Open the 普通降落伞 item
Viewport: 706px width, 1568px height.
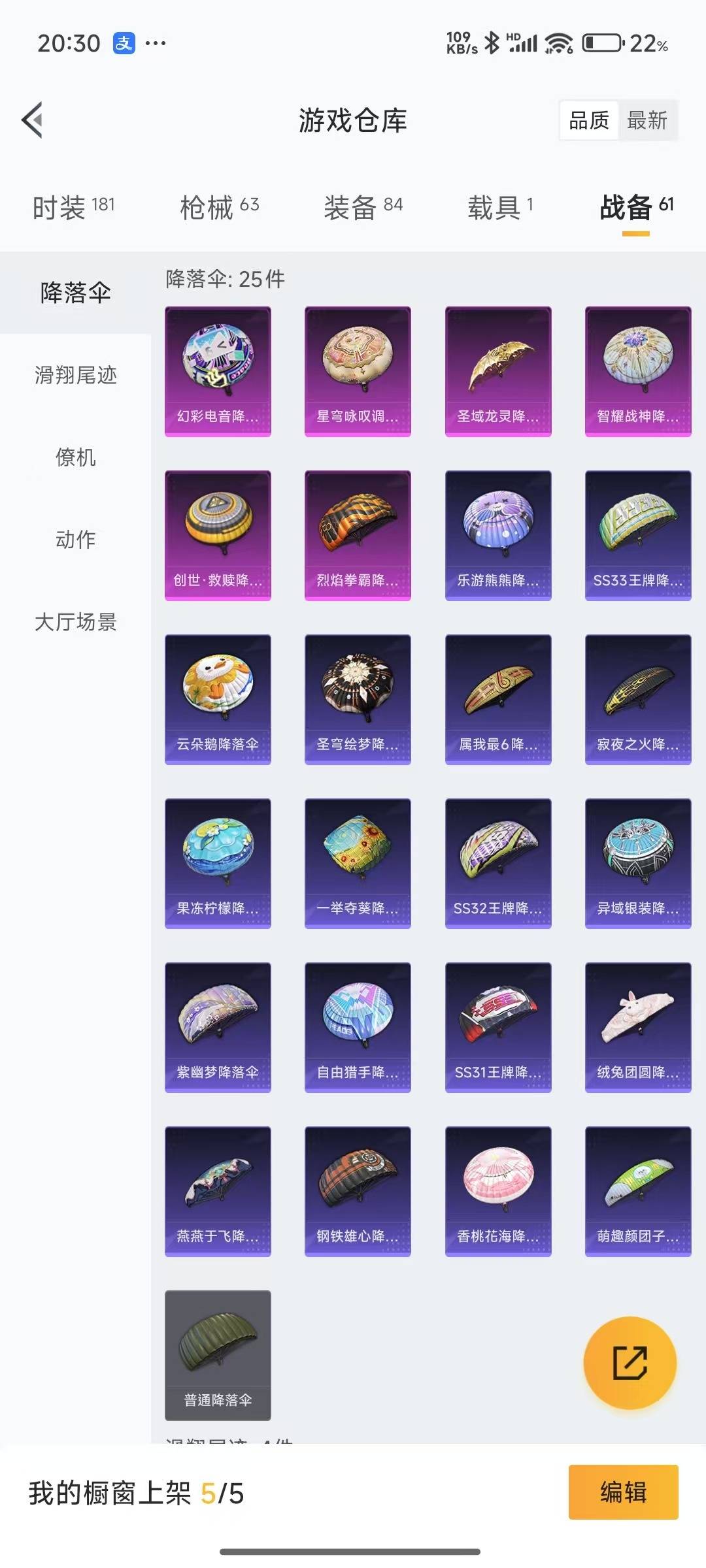point(218,1355)
